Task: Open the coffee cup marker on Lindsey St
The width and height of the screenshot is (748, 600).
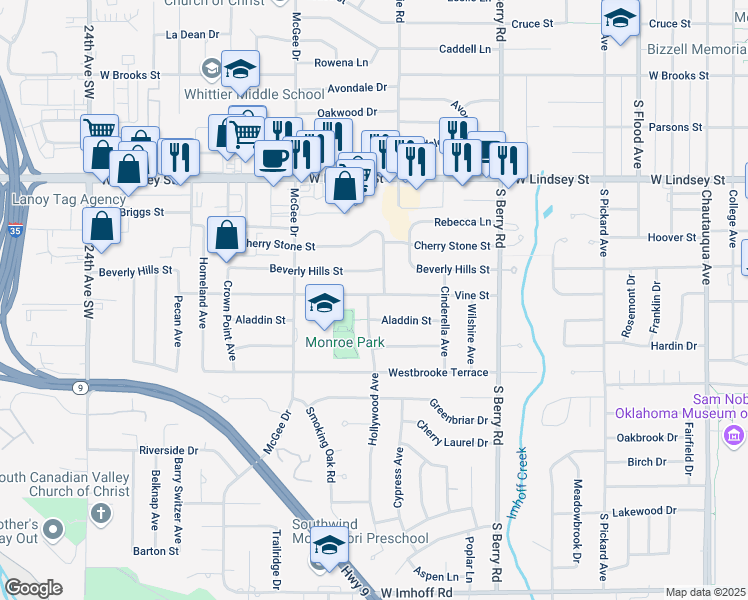Action: click(x=273, y=159)
